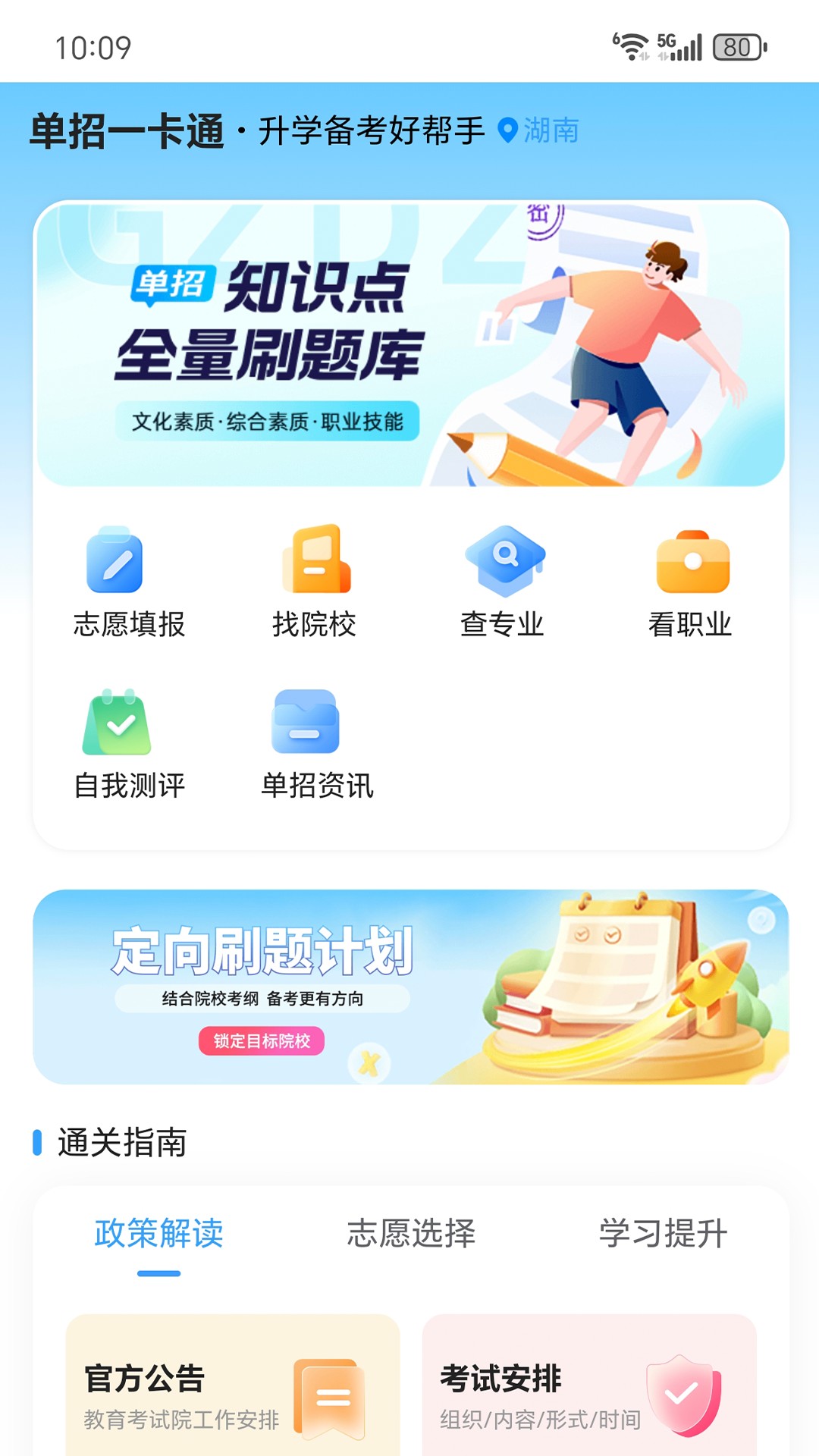Tap the 定向刷题计划 banner
This screenshot has height=1456, width=819.
click(409, 978)
